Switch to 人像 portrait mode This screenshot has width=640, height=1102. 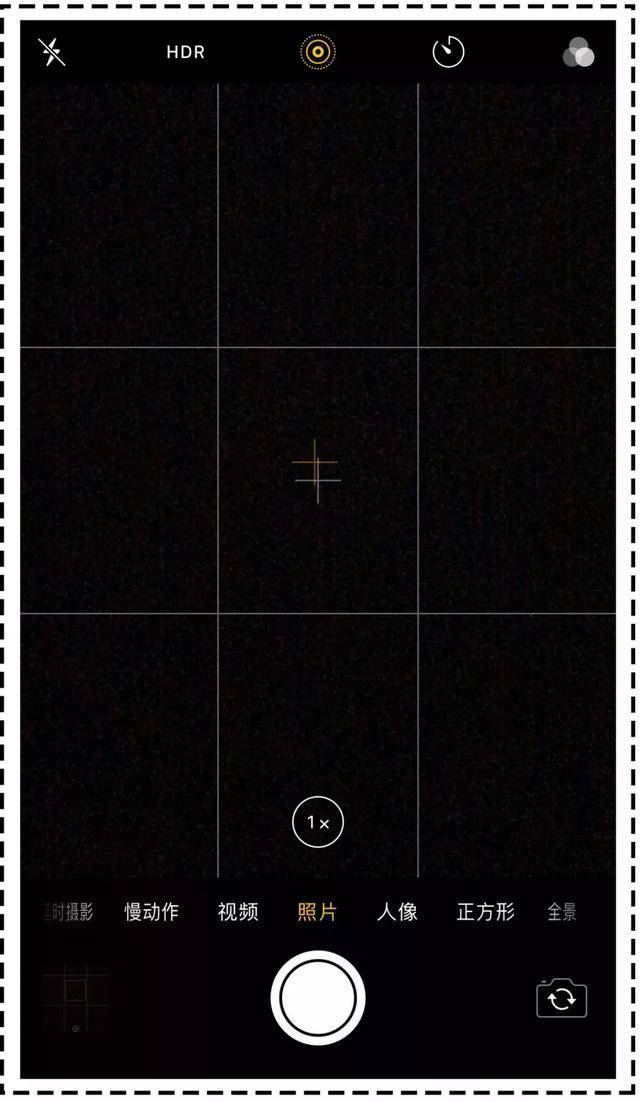(x=397, y=912)
